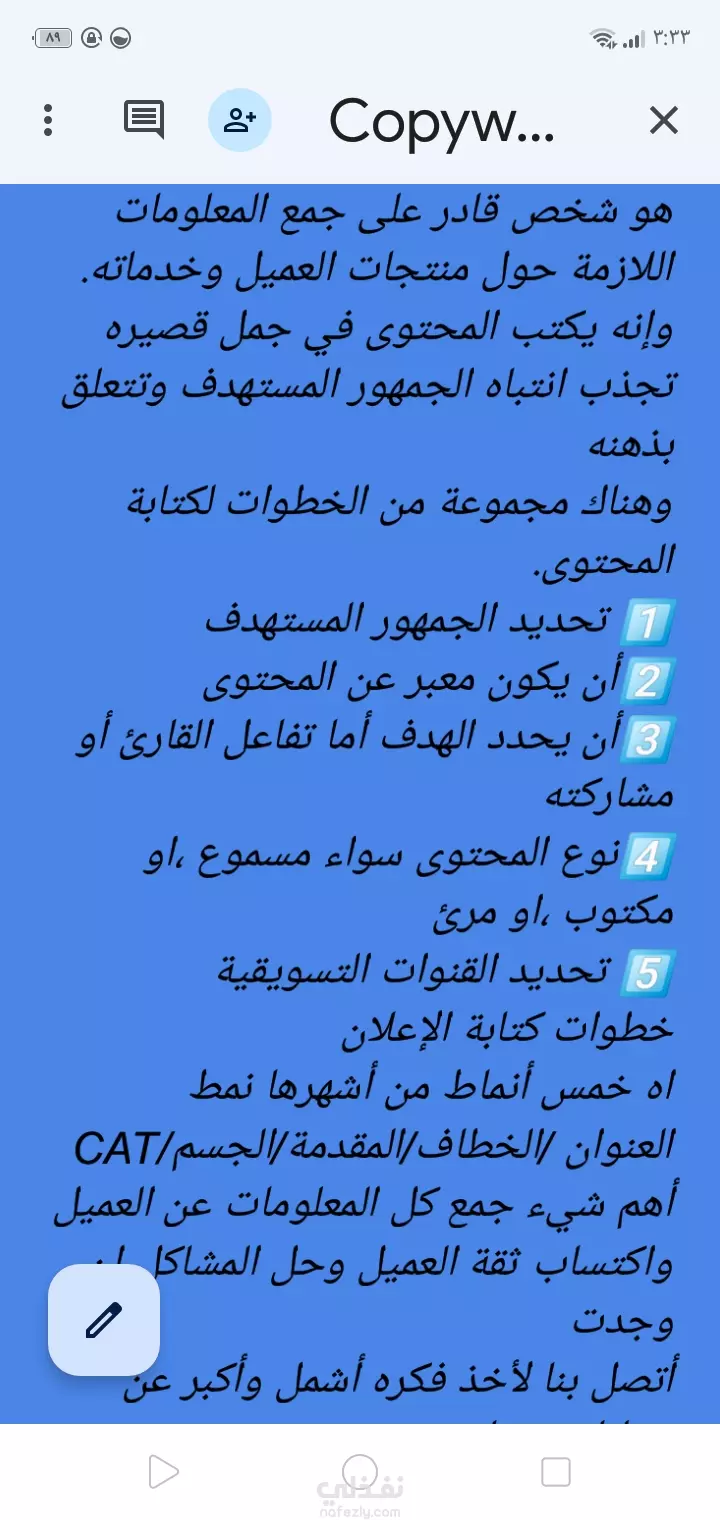Tap the pencil edit floating button
720x1520 pixels.
click(x=104, y=1320)
